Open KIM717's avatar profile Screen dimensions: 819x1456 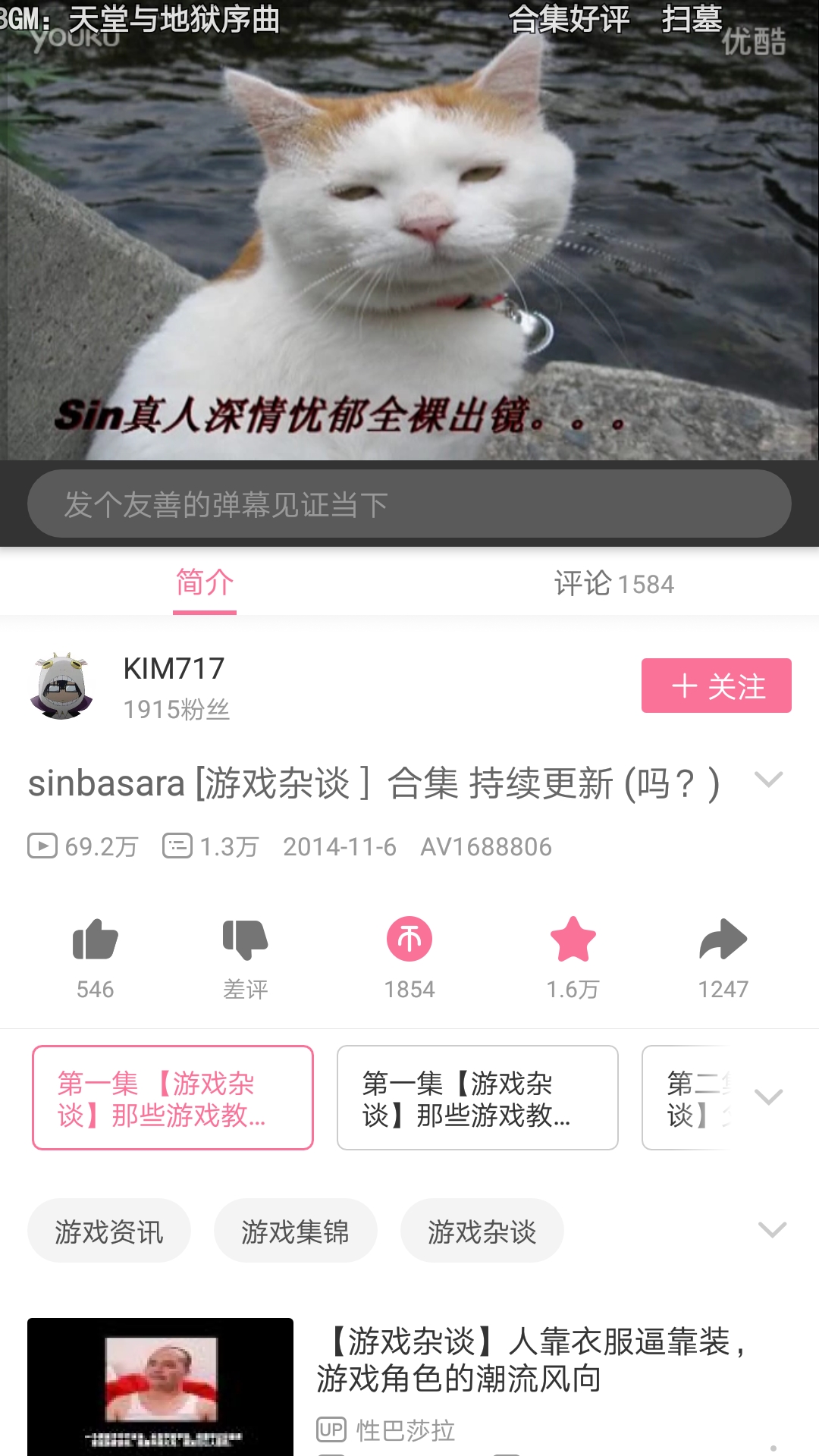(x=62, y=686)
